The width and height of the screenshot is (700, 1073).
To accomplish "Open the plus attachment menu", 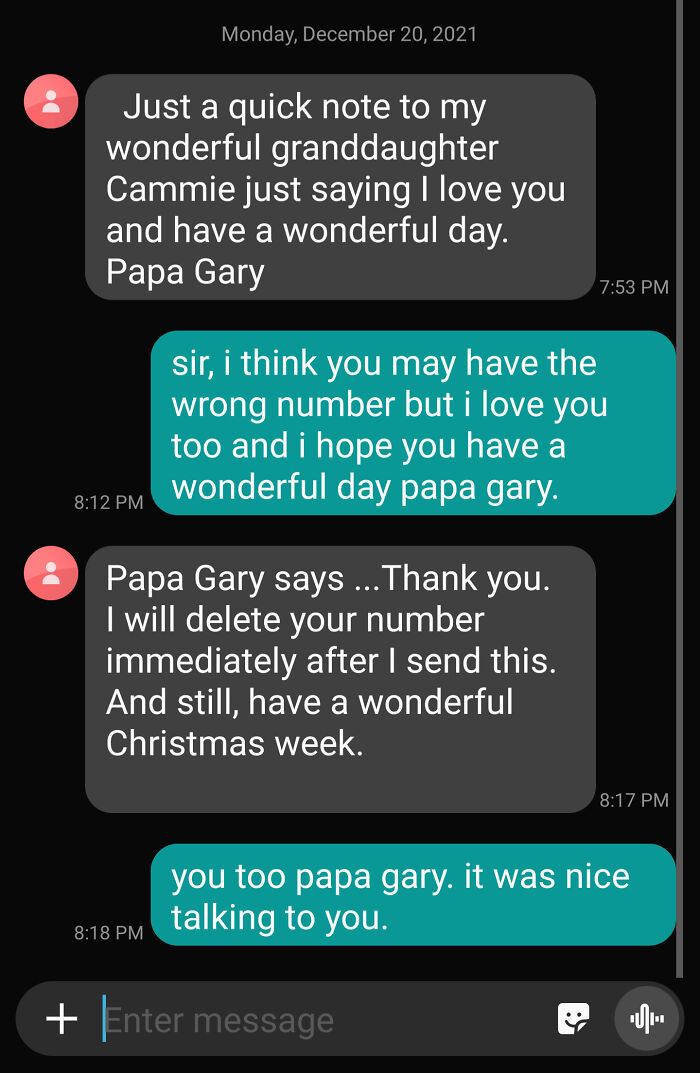I will pyautogui.click(x=62, y=1019).
